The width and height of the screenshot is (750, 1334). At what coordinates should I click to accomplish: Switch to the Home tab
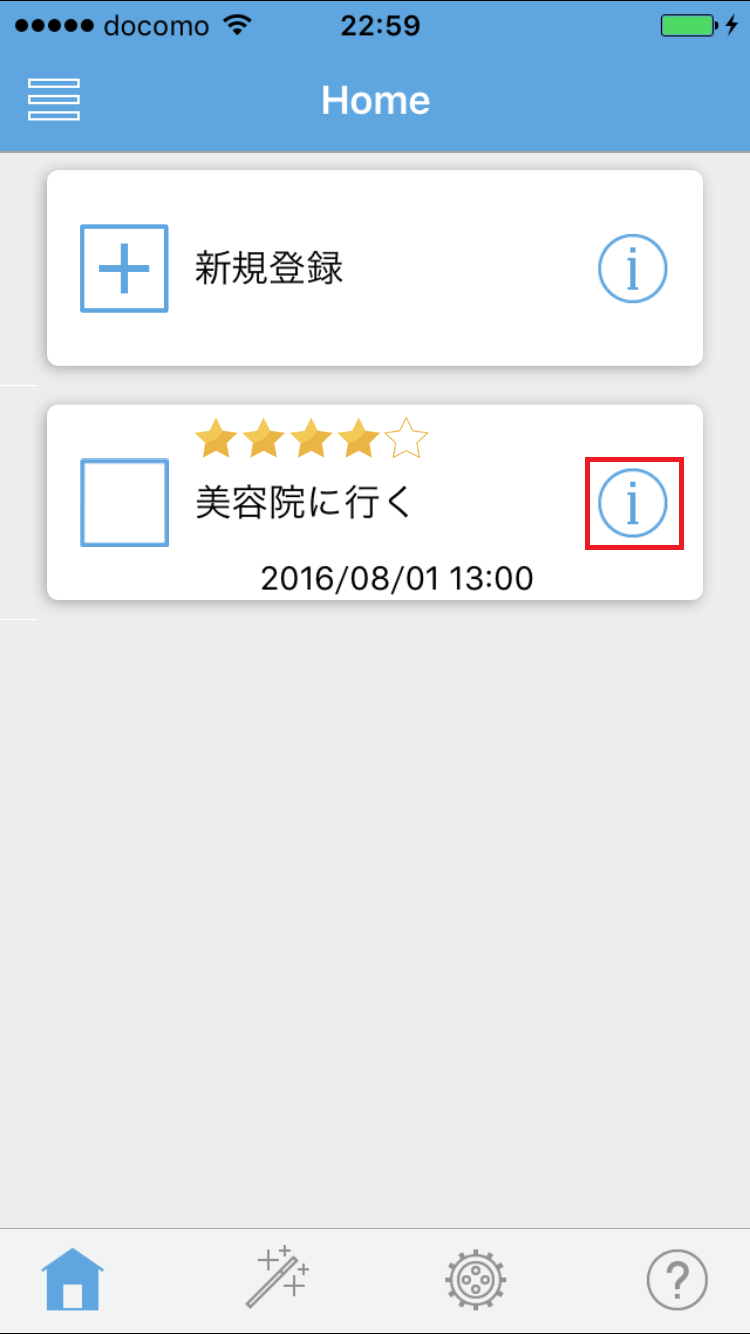tap(72, 1279)
